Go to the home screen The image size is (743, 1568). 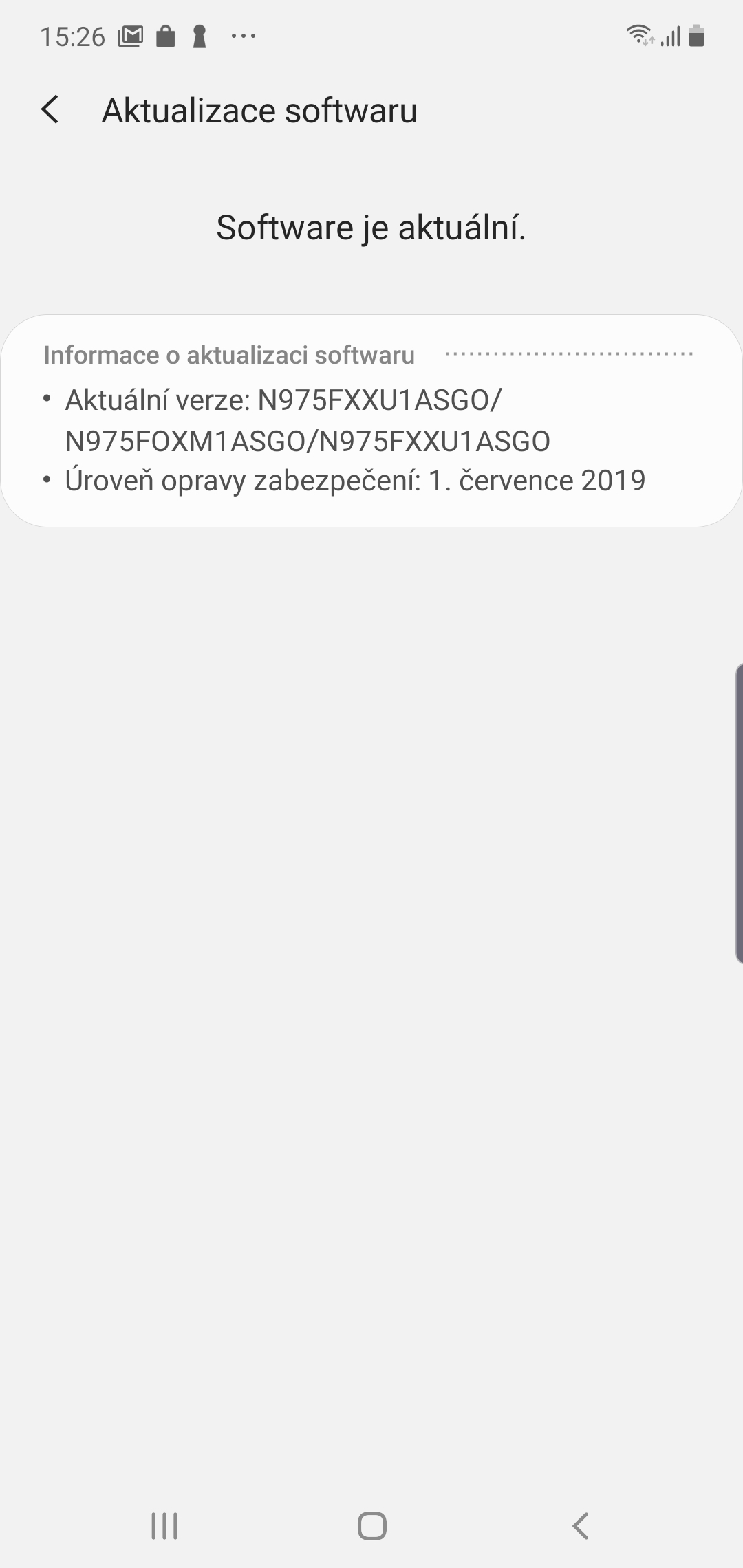coord(371,1525)
